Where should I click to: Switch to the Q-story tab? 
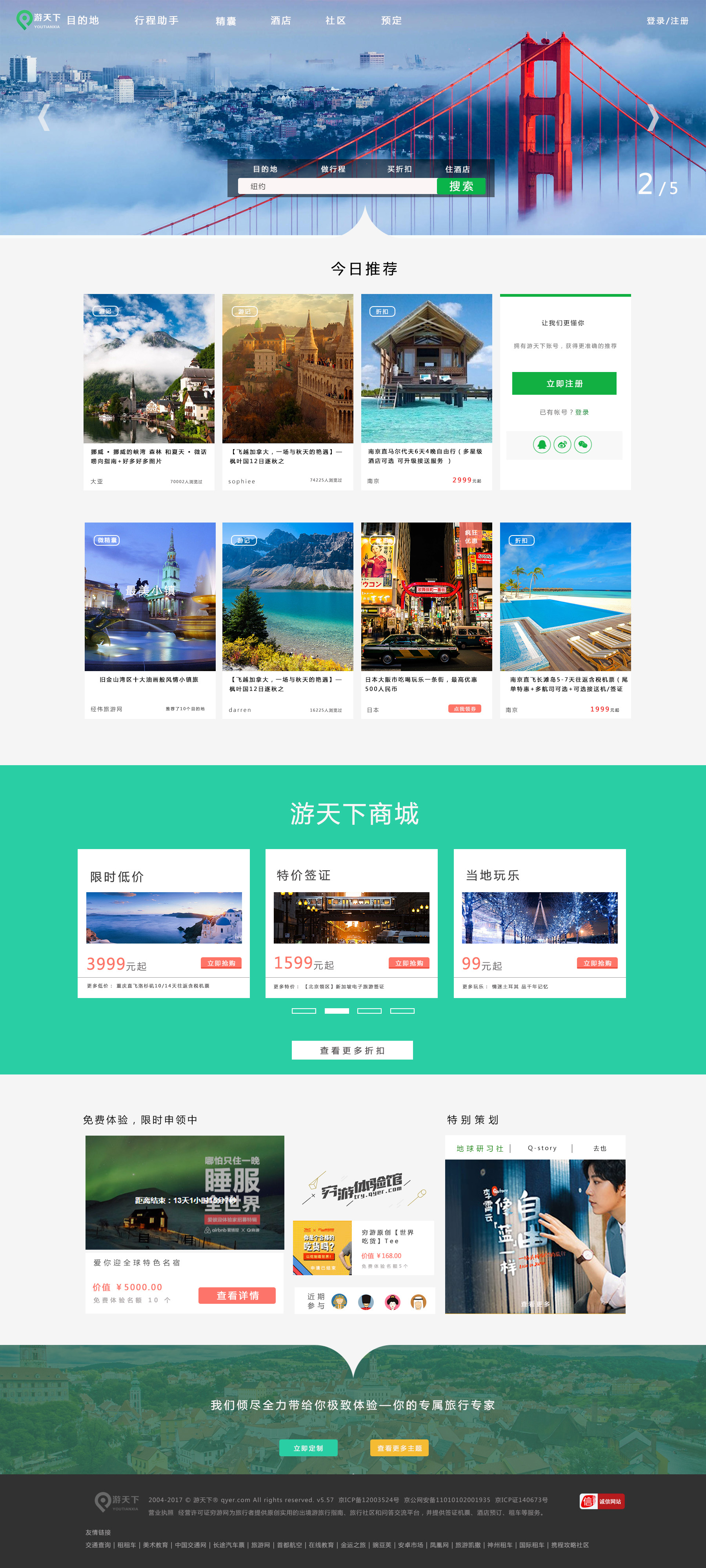542,1148
